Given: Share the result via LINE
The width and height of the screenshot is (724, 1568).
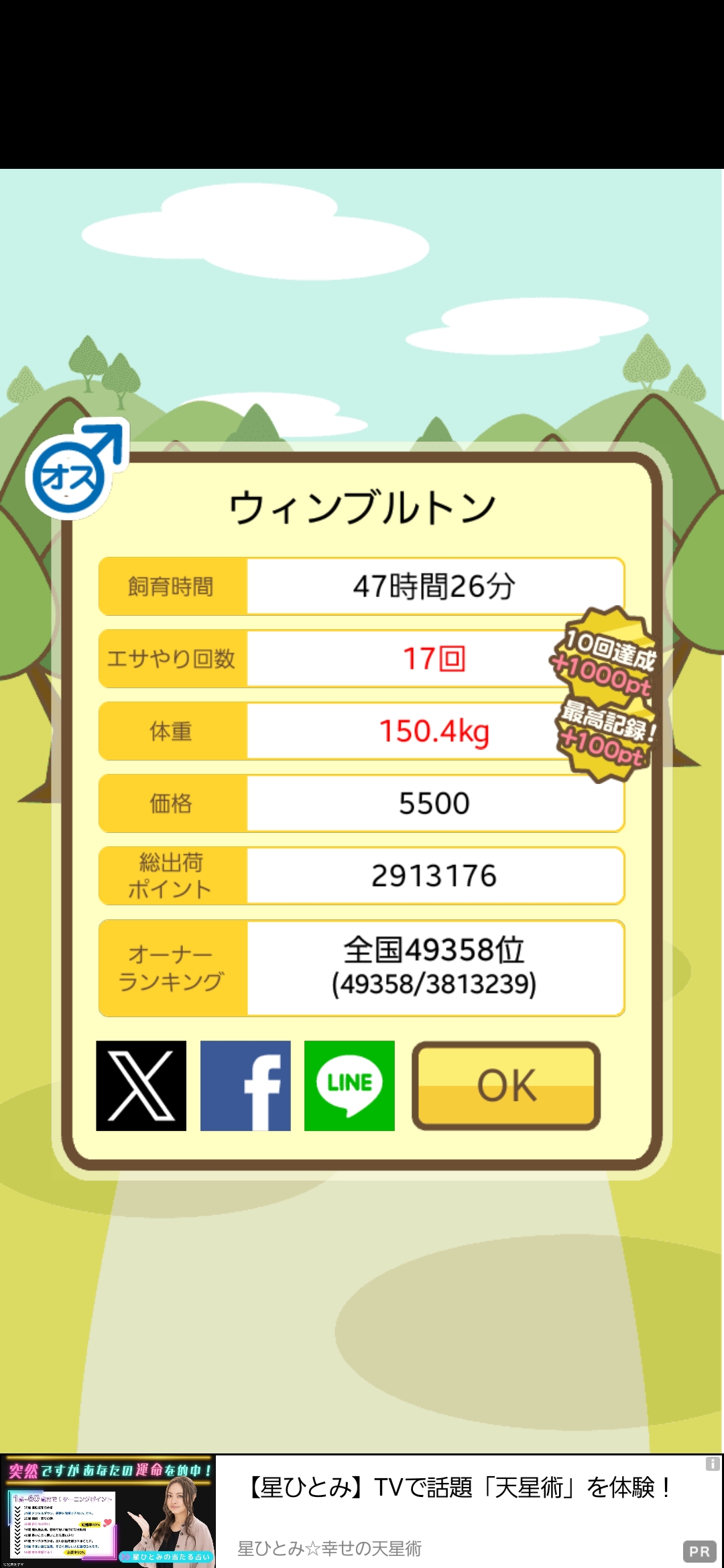Looking at the screenshot, I should pyautogui.click(x=349, y=1086).
